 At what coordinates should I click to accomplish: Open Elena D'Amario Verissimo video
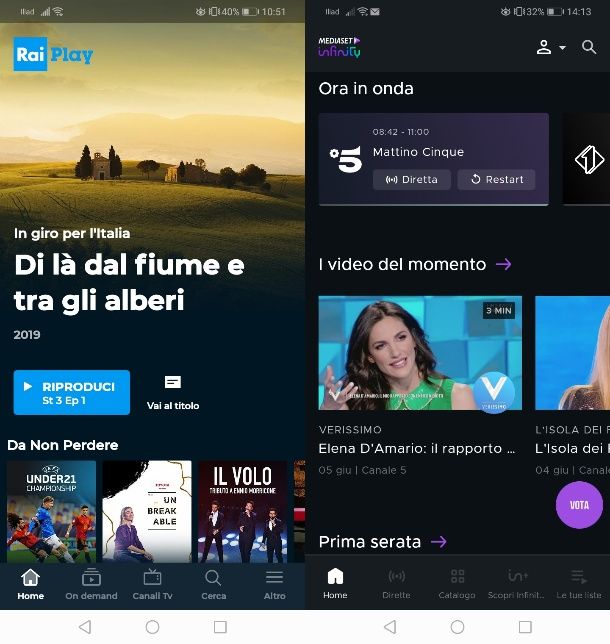420,352
